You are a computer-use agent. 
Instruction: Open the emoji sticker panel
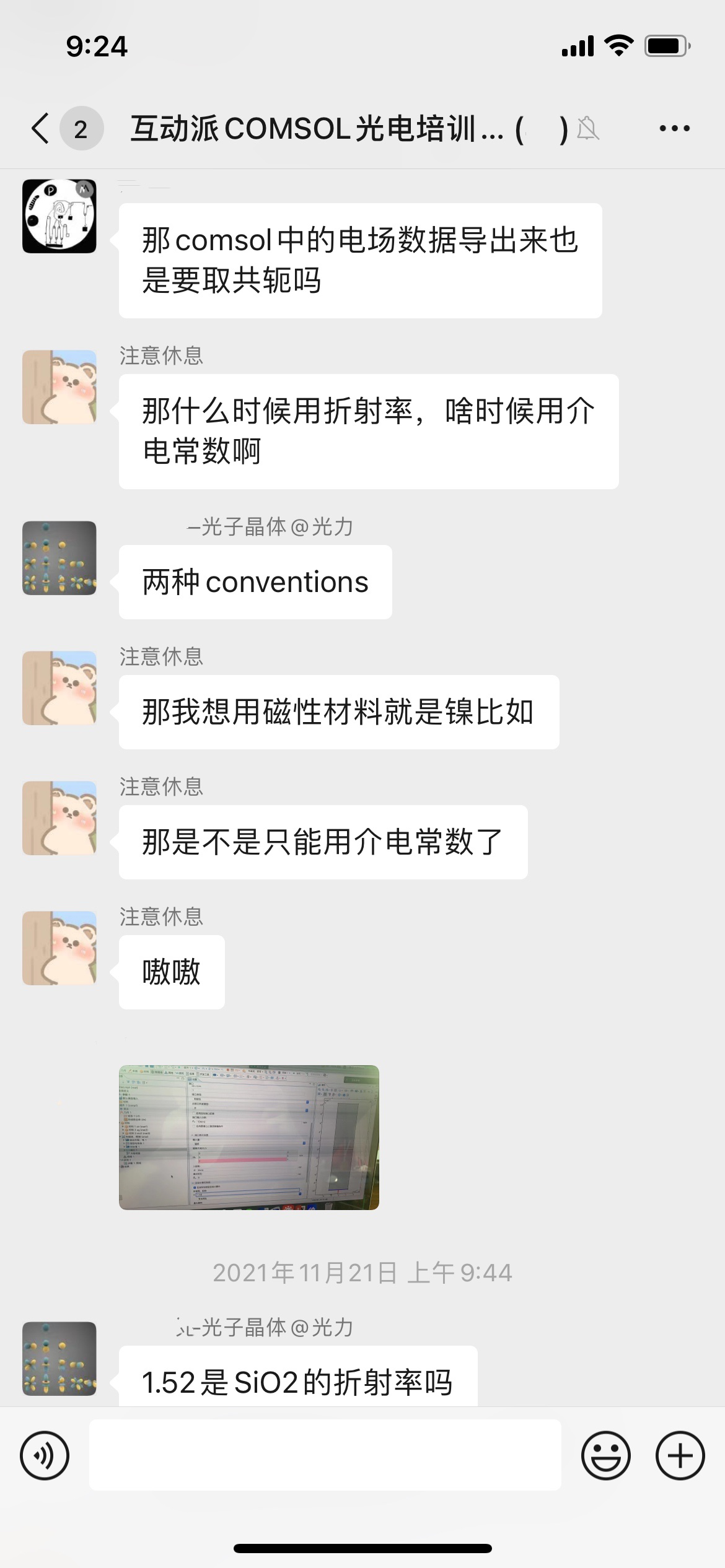(x=605, y=1455)
